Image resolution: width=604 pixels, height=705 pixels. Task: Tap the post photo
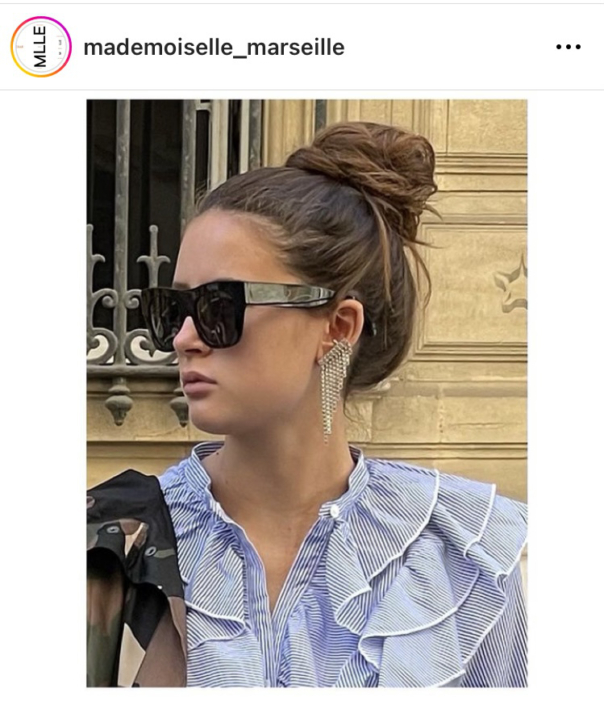(x=306, y=392)
